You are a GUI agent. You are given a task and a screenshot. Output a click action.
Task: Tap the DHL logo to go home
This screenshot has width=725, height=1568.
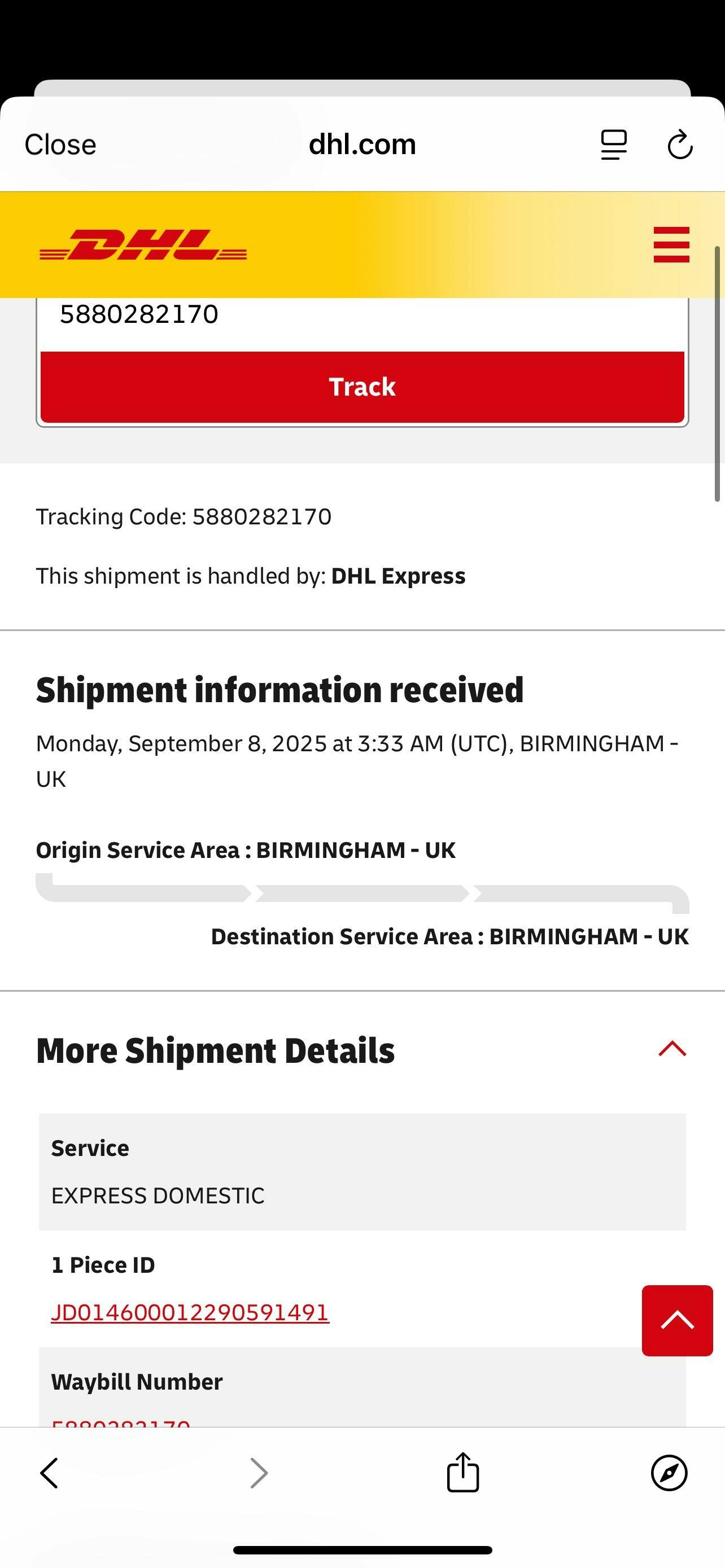[143, 245]
